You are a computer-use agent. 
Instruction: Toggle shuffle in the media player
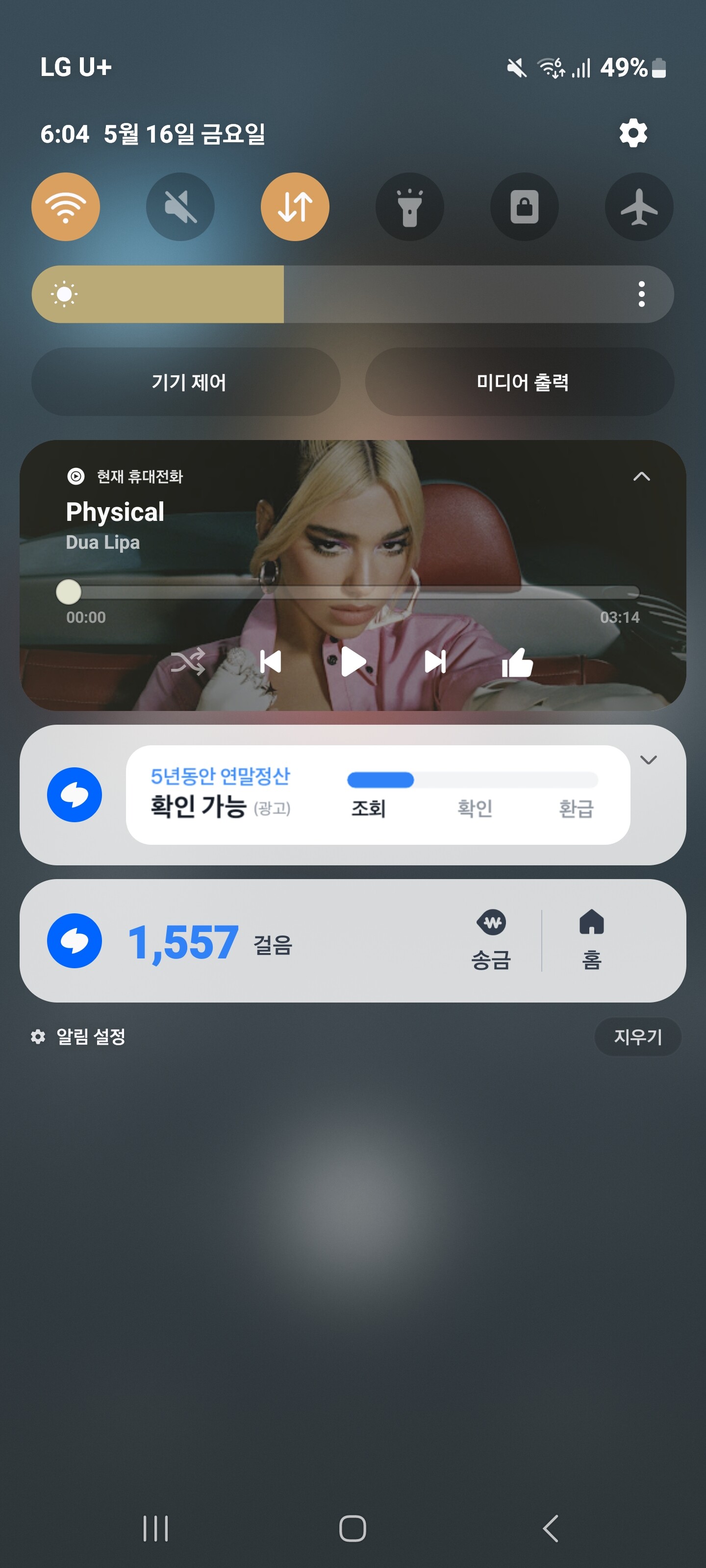(x=188, y=661)
